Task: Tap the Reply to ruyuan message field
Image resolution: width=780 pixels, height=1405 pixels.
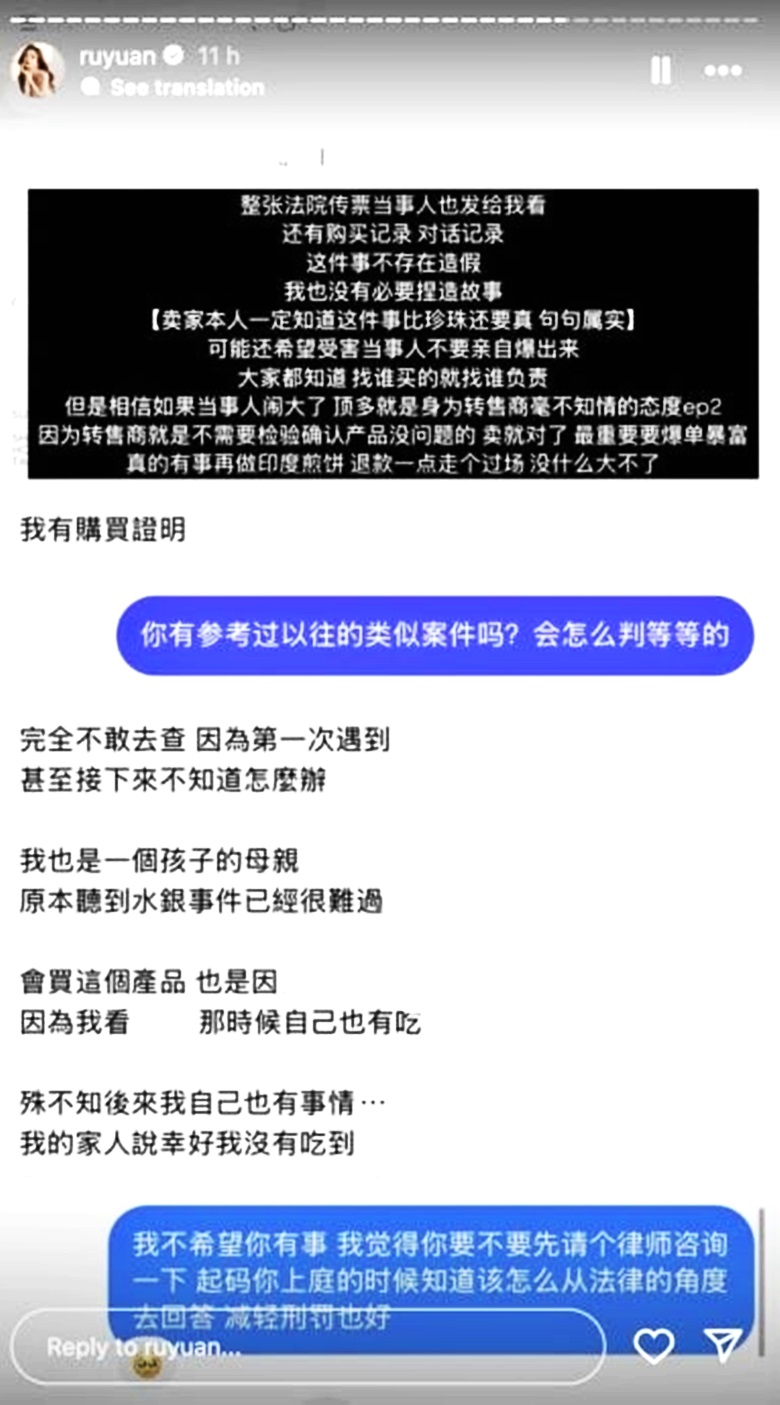Action: click(308, 1346)
